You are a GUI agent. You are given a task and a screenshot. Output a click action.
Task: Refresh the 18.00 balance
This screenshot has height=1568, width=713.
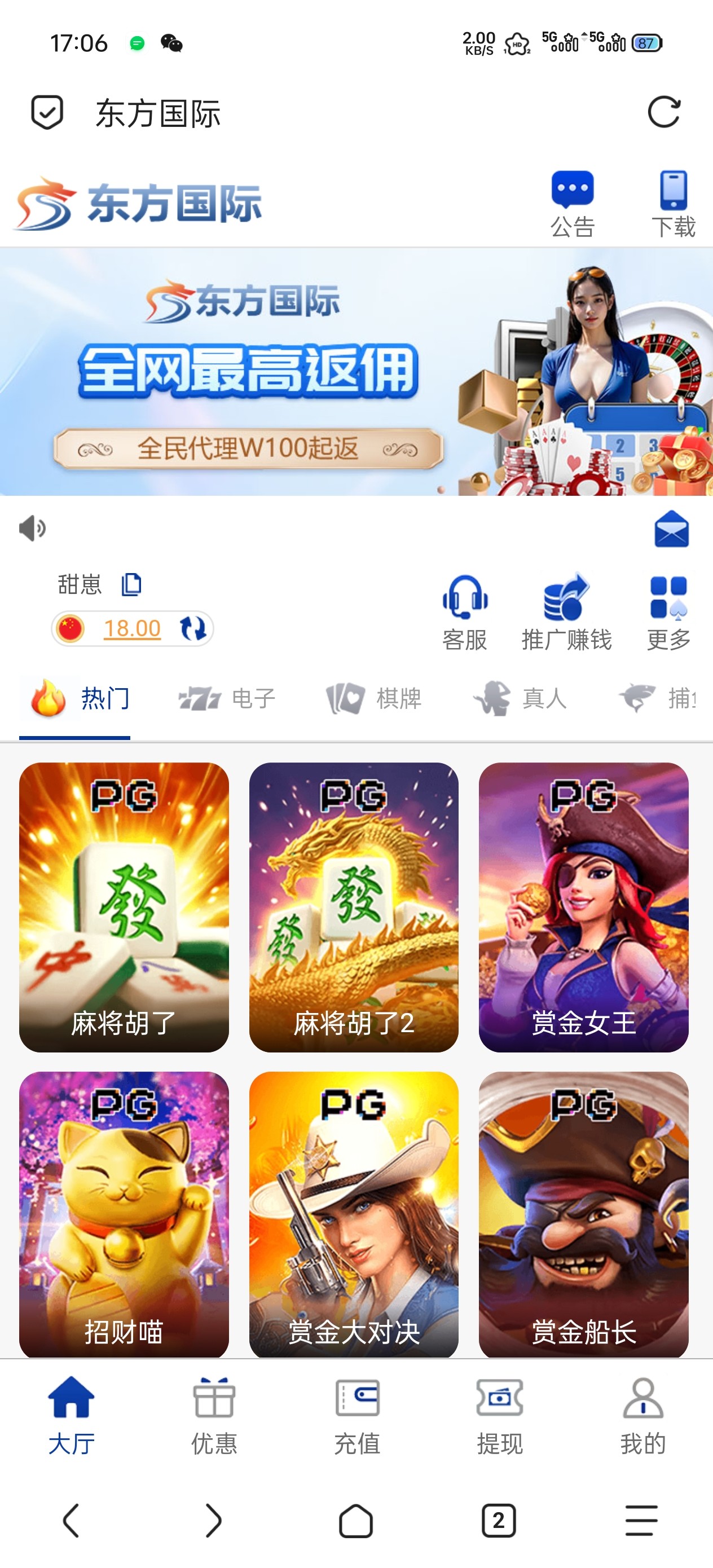coord(193,628)
